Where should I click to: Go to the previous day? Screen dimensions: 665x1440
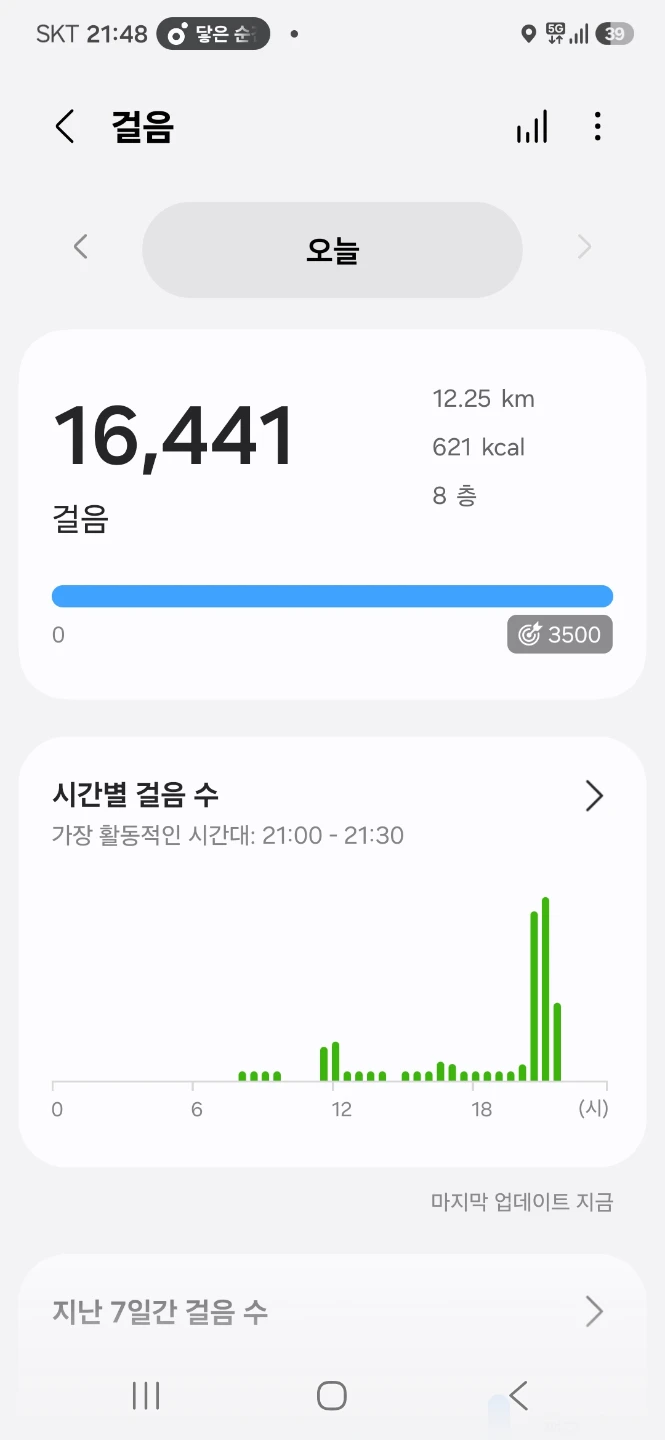tap(81, 247)
